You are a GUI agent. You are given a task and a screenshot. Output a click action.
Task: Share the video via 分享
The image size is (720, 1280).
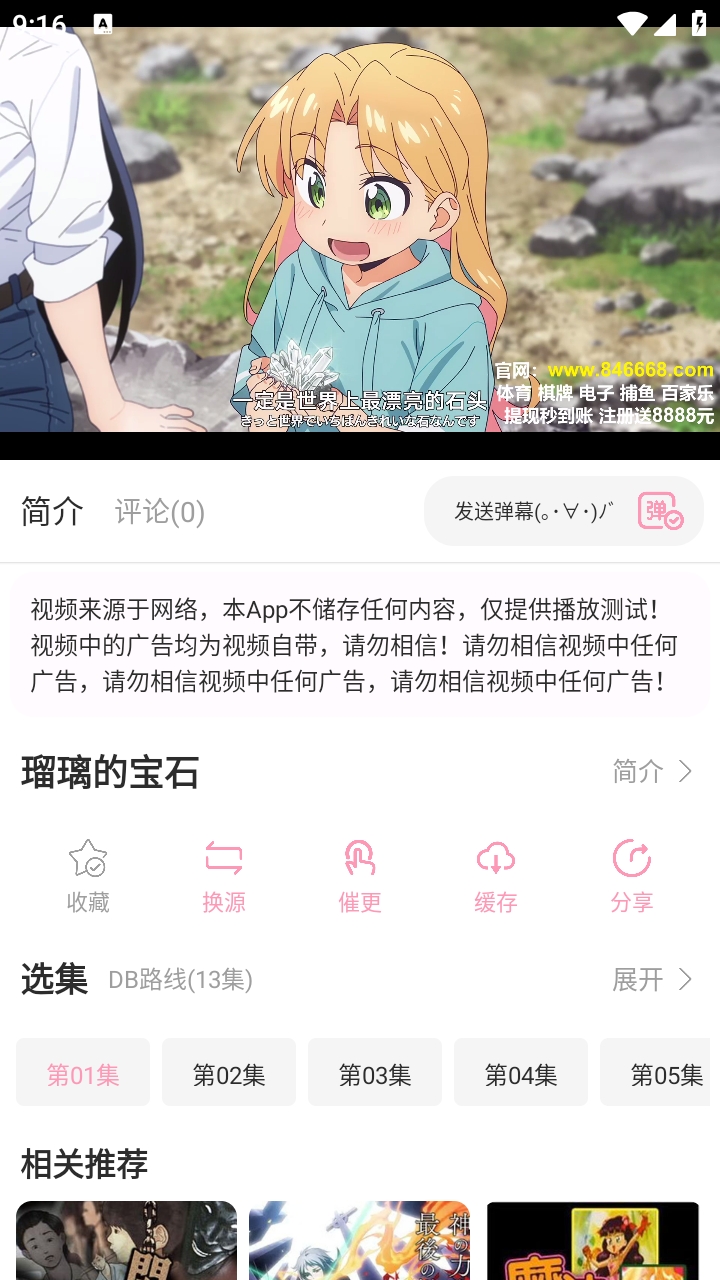coord(632,875)
